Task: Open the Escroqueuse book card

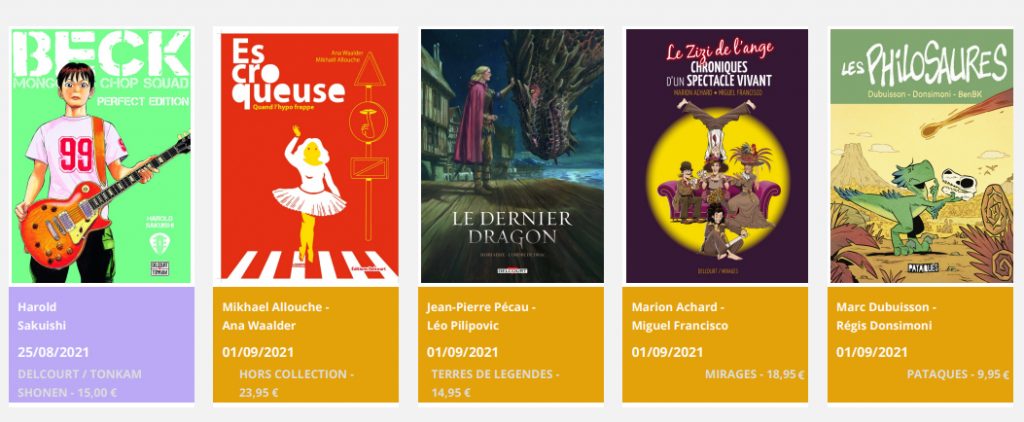Action: pos(306,156)
